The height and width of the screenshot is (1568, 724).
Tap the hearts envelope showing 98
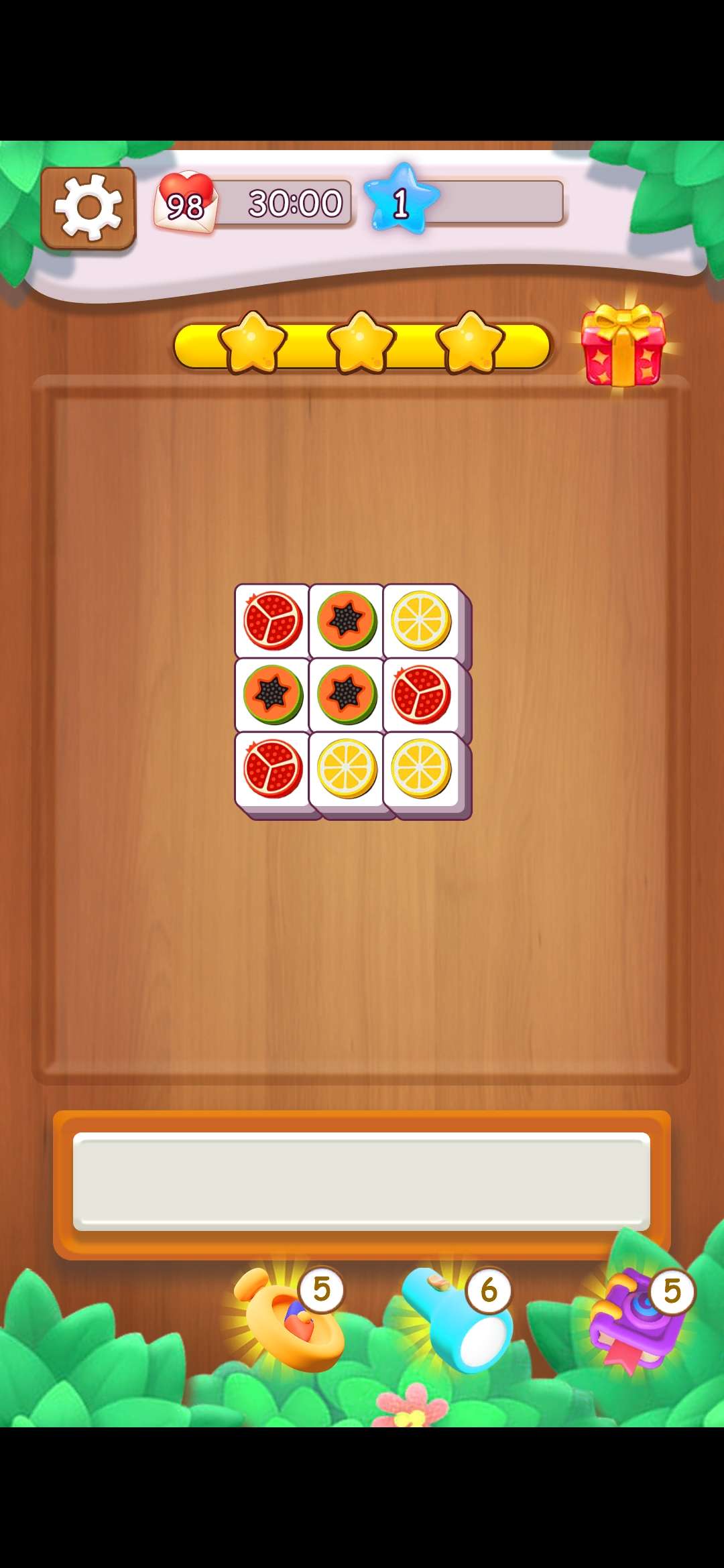tap(186, 202)
